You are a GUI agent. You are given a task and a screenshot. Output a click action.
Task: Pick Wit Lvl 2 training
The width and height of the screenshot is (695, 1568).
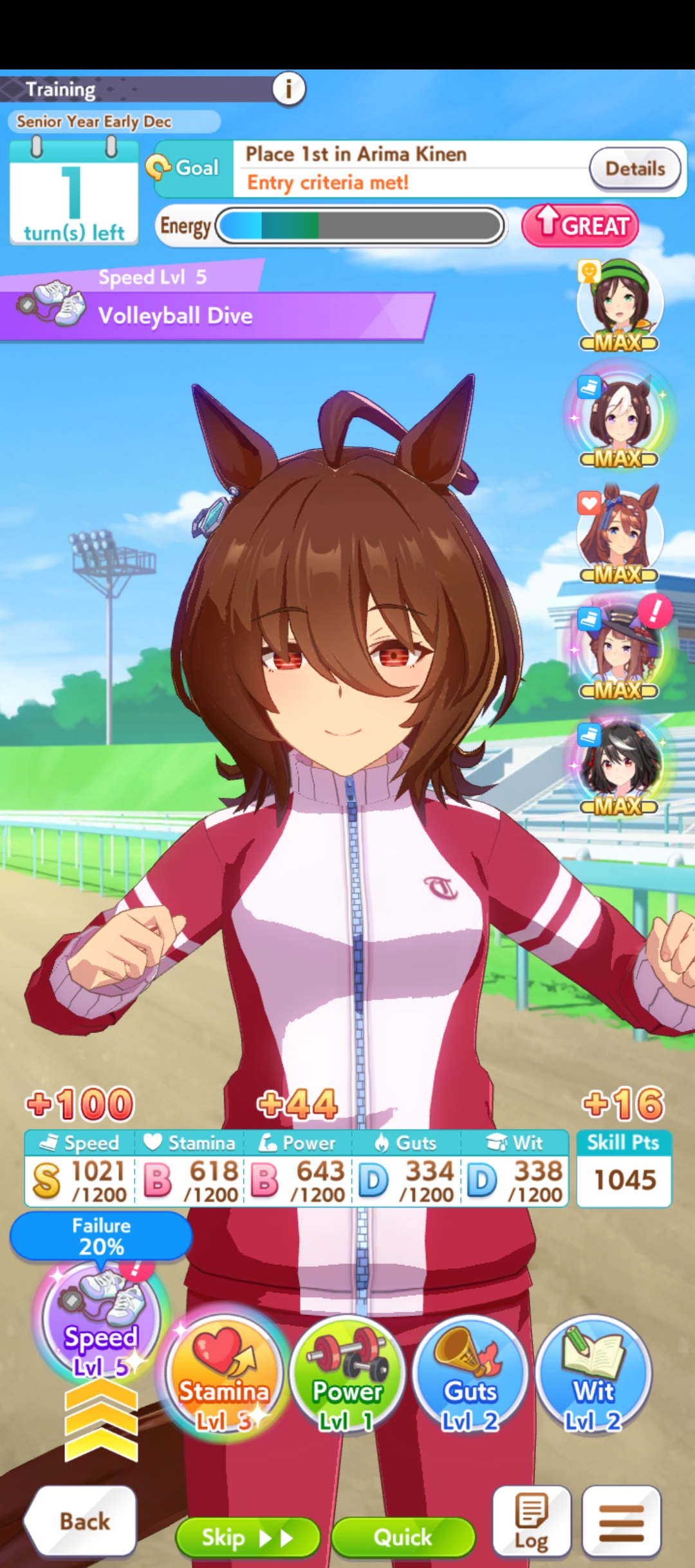click(x=593, y=1373)
